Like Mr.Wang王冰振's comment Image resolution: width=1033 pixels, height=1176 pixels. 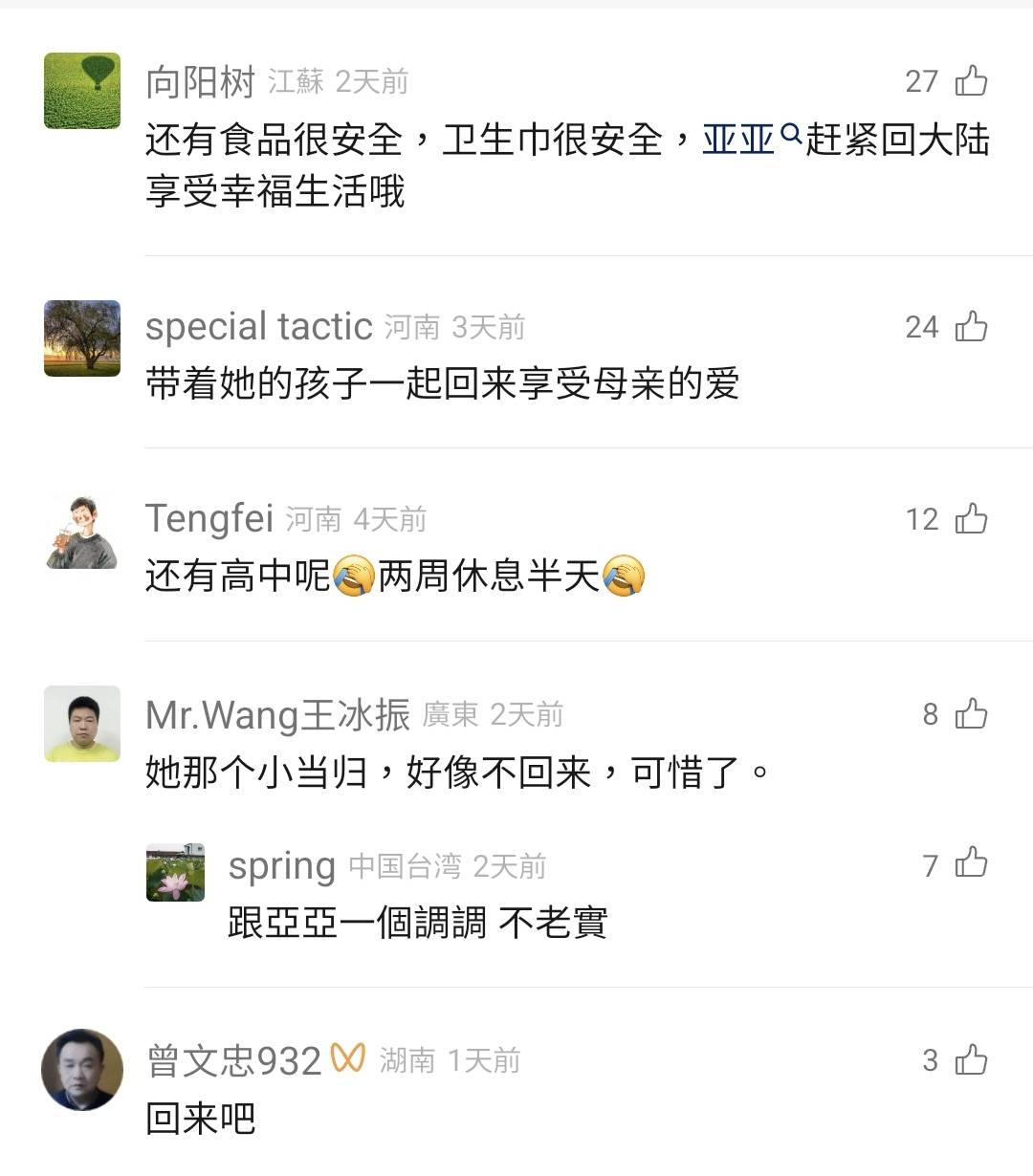971,713
